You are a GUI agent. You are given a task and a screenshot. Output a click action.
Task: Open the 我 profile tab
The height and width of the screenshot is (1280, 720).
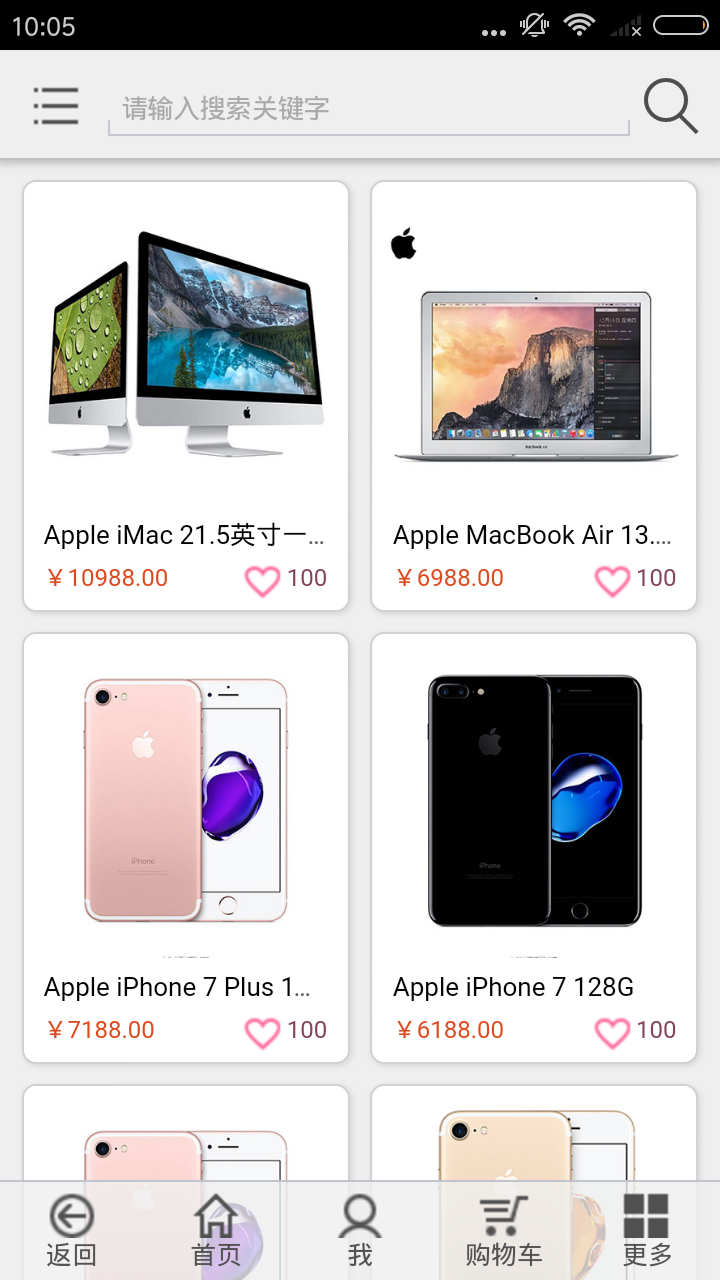[360, 1230]
